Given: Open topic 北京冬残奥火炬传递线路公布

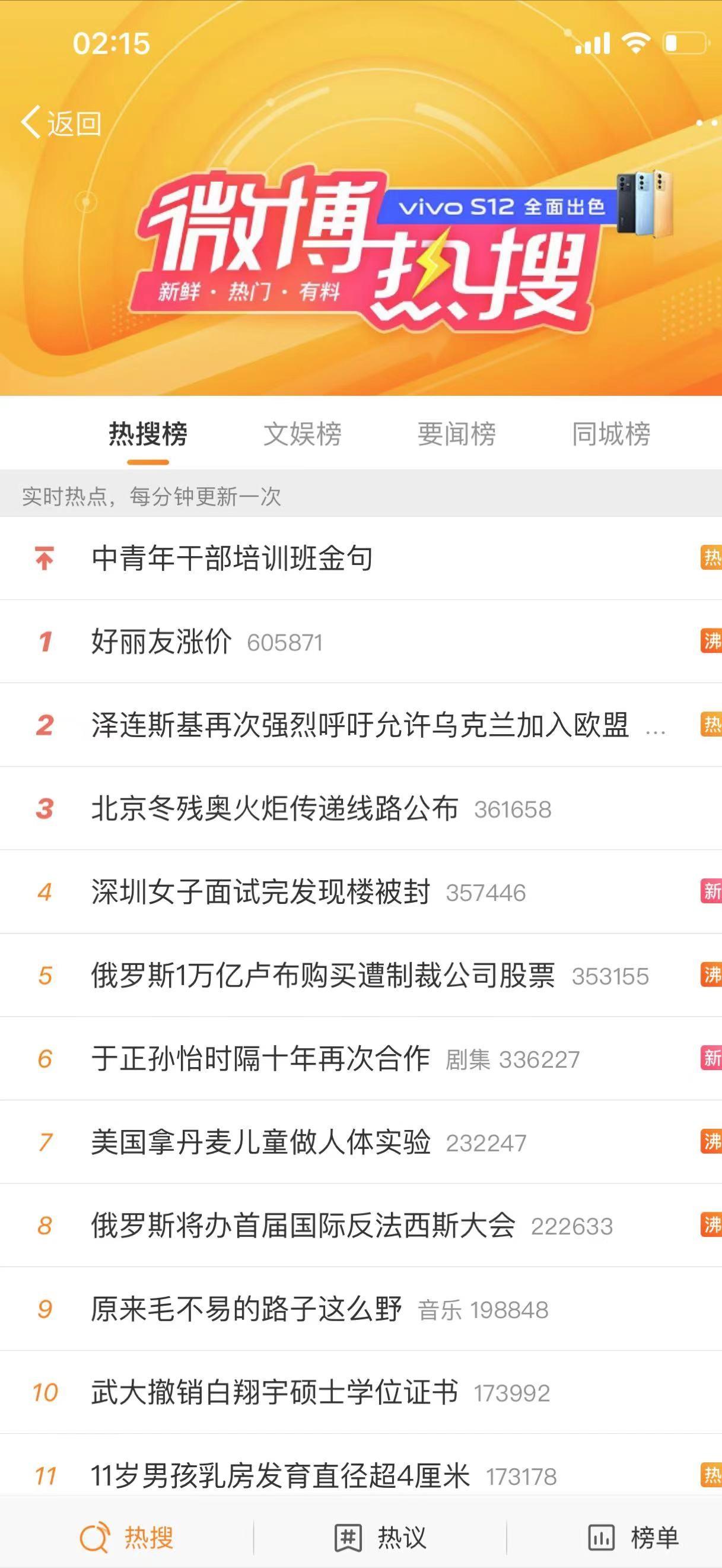Looking at the screenshot, I should pos(274,809).
